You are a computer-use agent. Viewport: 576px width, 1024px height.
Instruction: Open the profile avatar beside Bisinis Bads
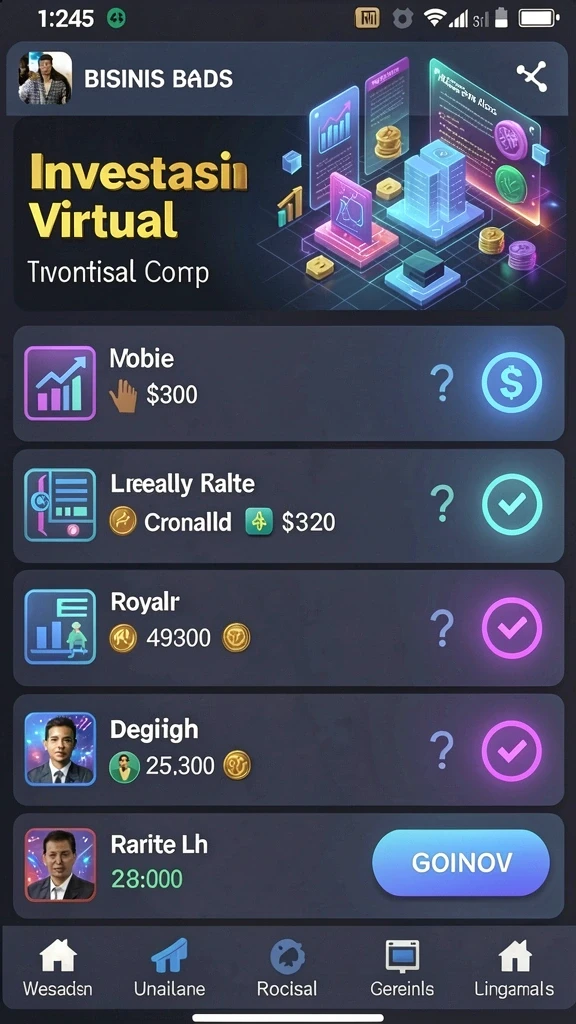click(45, 78)
